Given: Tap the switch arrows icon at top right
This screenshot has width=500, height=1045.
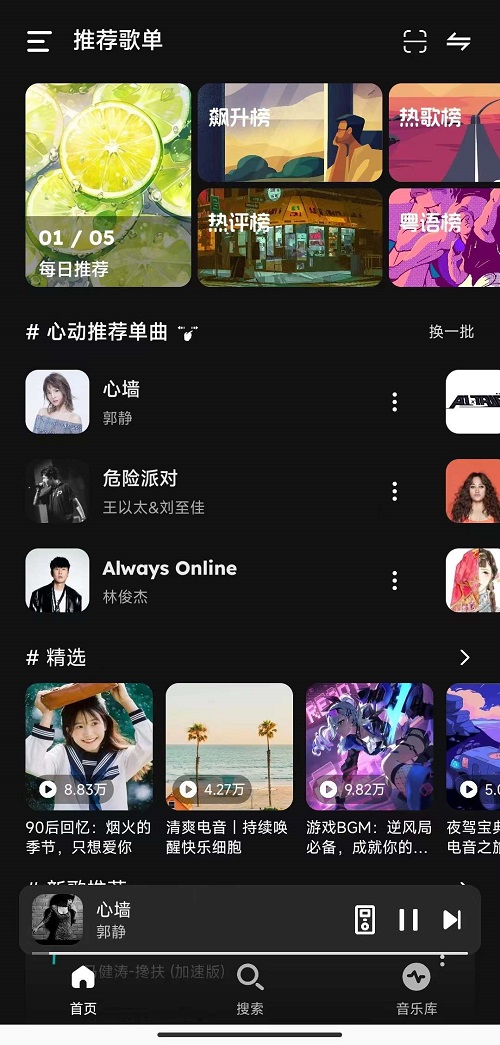Looking at the screenshot, I should 459,41.
